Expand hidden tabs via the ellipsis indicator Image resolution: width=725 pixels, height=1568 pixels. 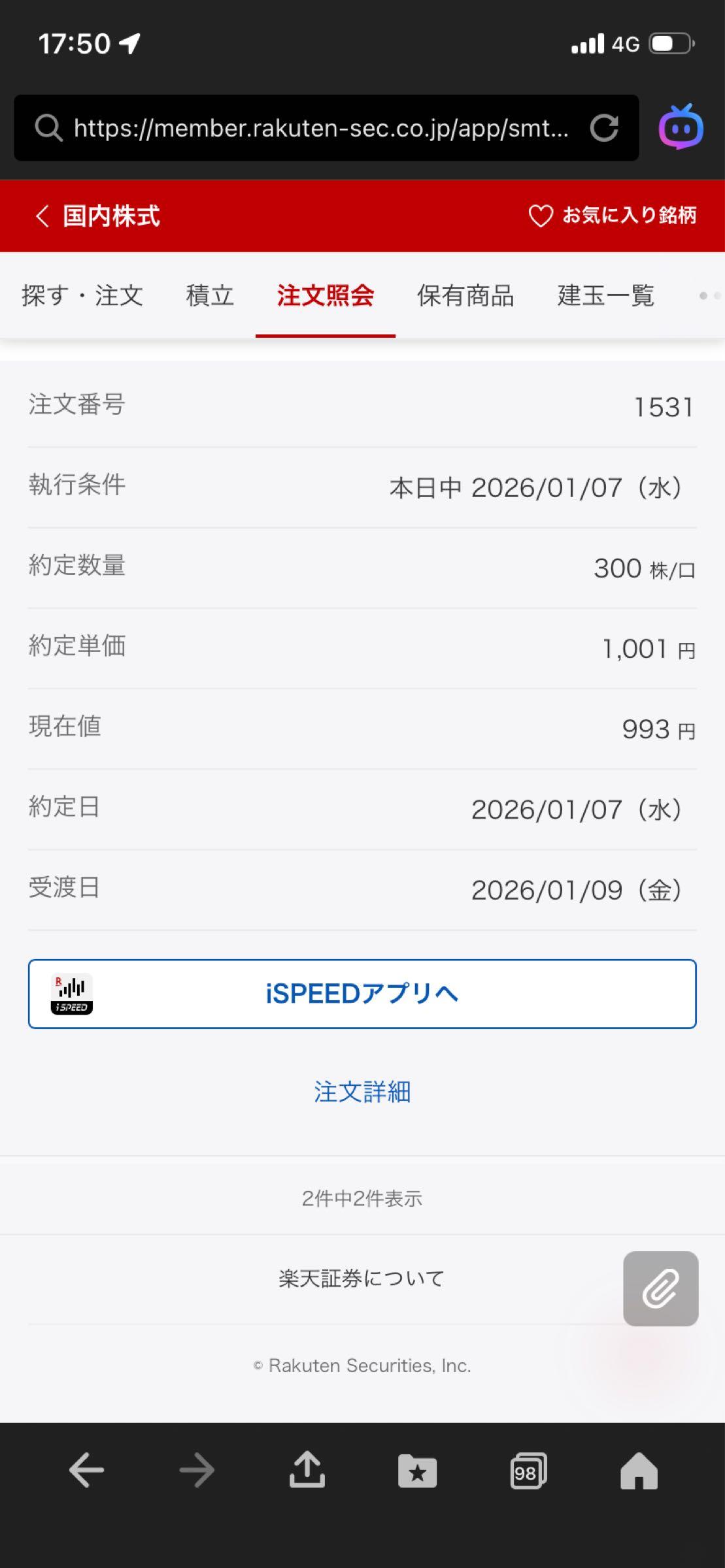707,295
